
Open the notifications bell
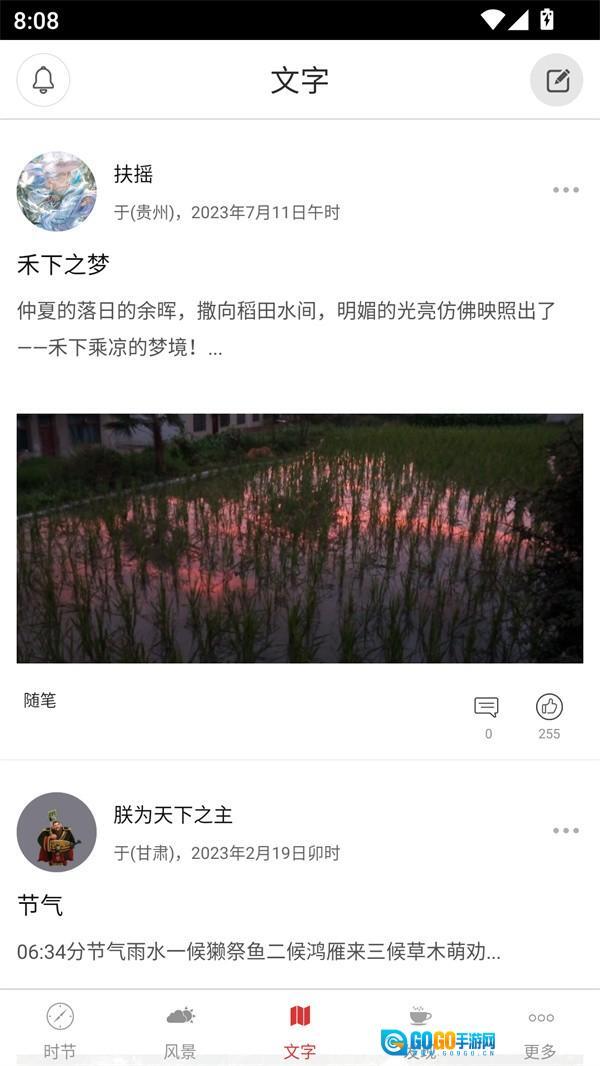pos(43,80)
